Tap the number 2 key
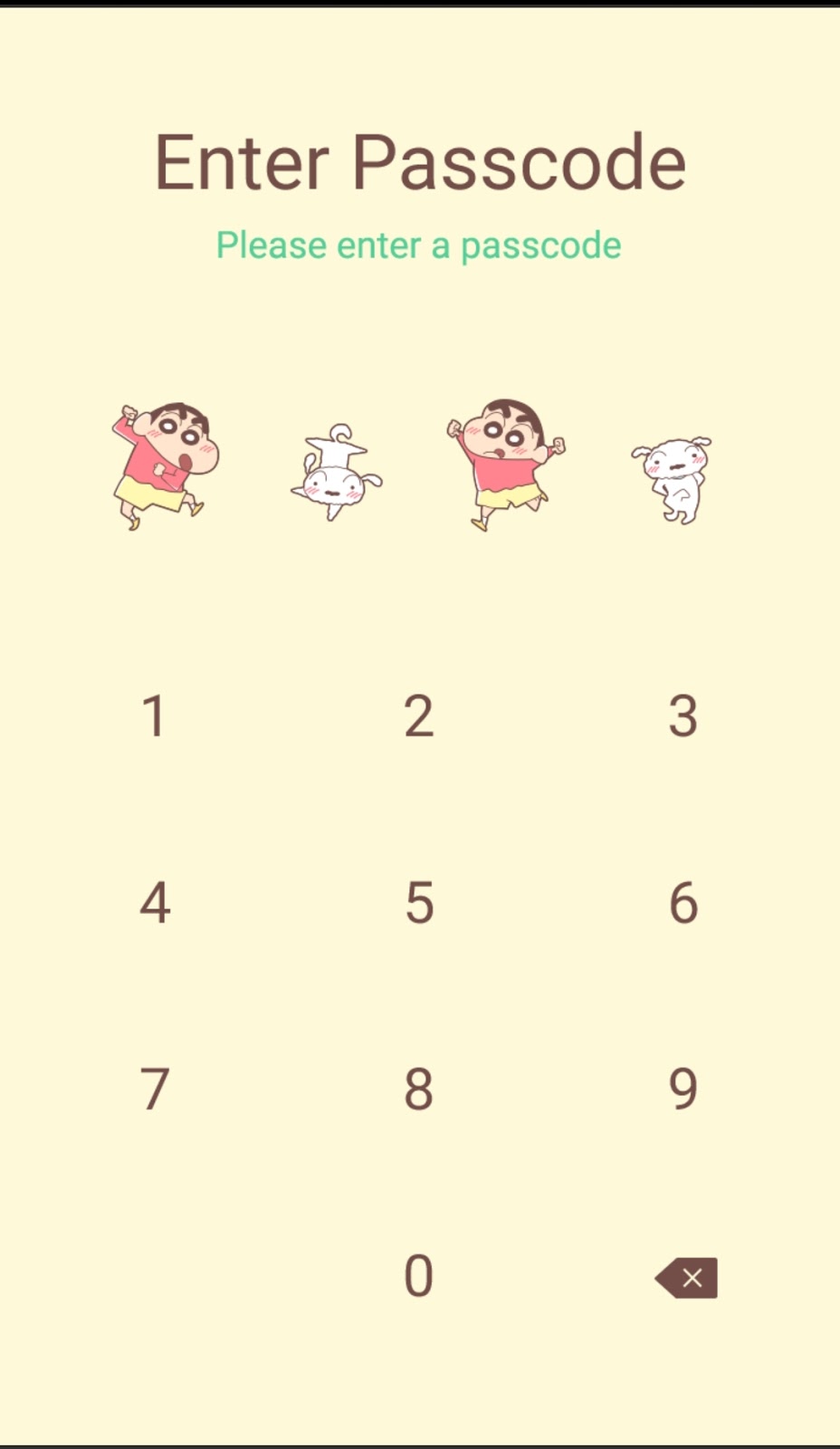 pyautogui.click(x=419, y=716)
